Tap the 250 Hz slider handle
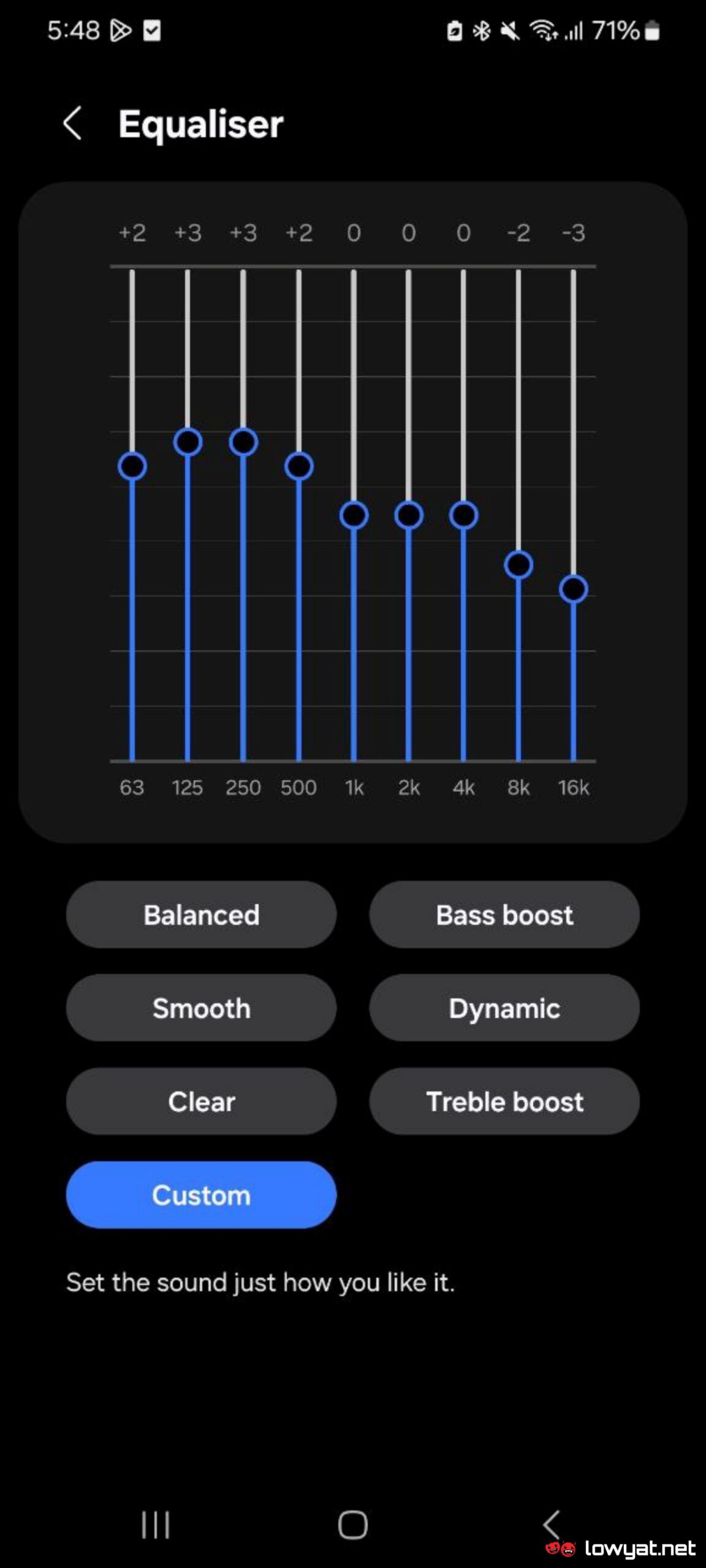This screenshot has height=1568, width=706. pos(243,442)
